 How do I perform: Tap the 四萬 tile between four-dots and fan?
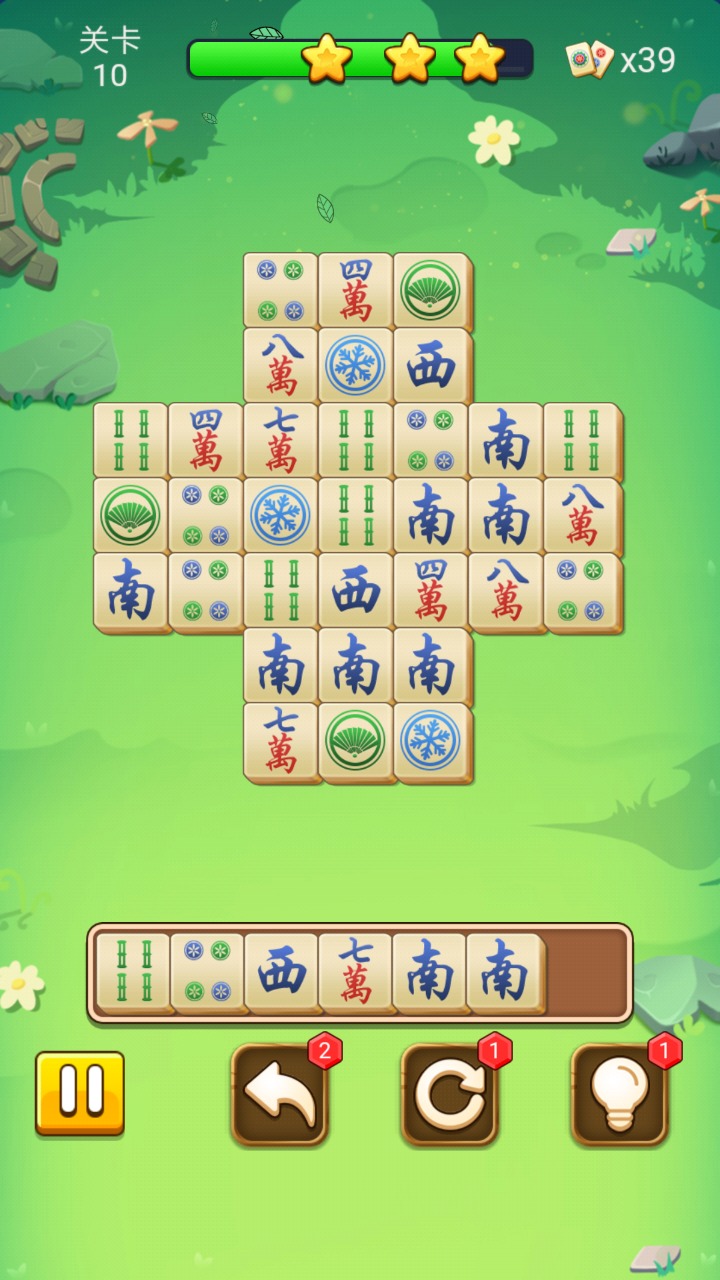point(356,289)
